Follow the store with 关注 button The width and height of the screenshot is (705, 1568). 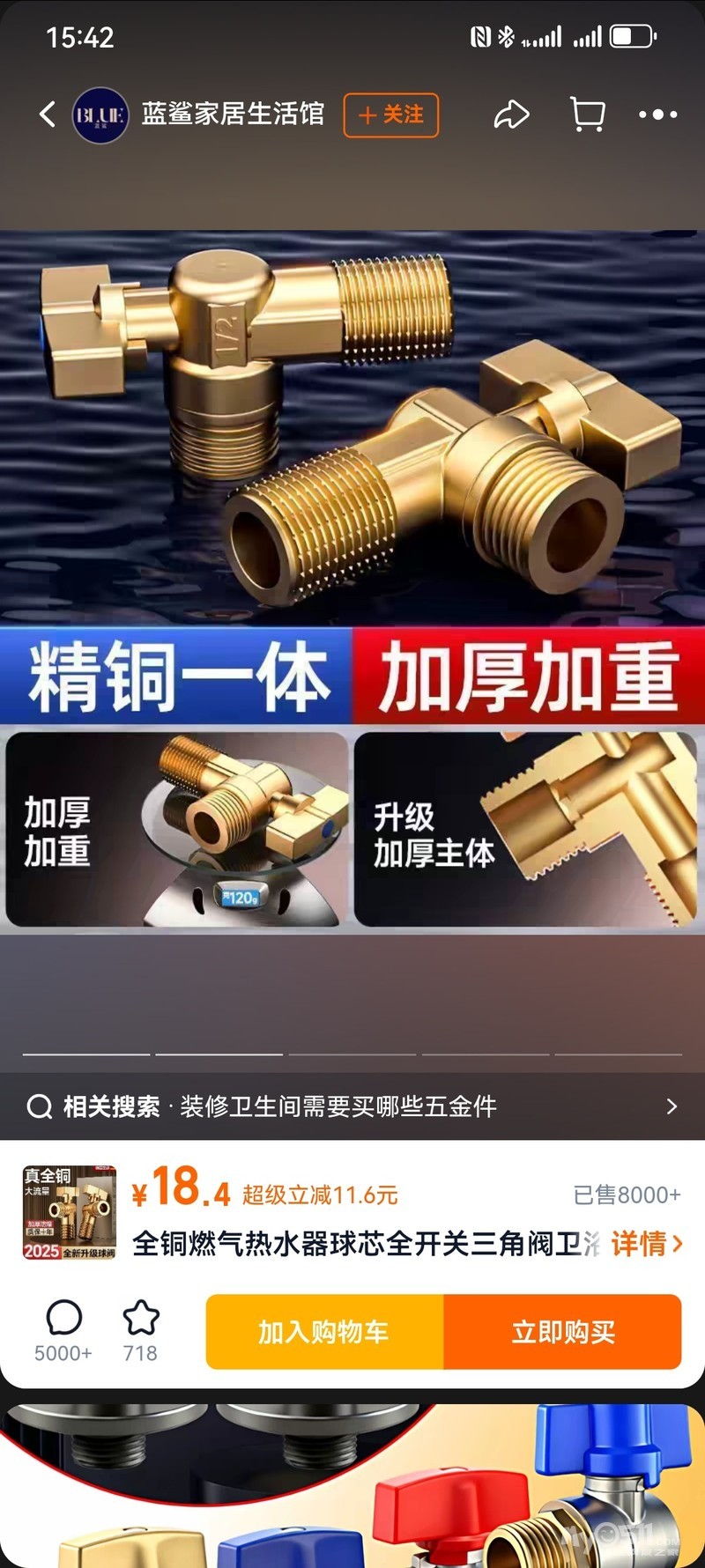(390, 115)
